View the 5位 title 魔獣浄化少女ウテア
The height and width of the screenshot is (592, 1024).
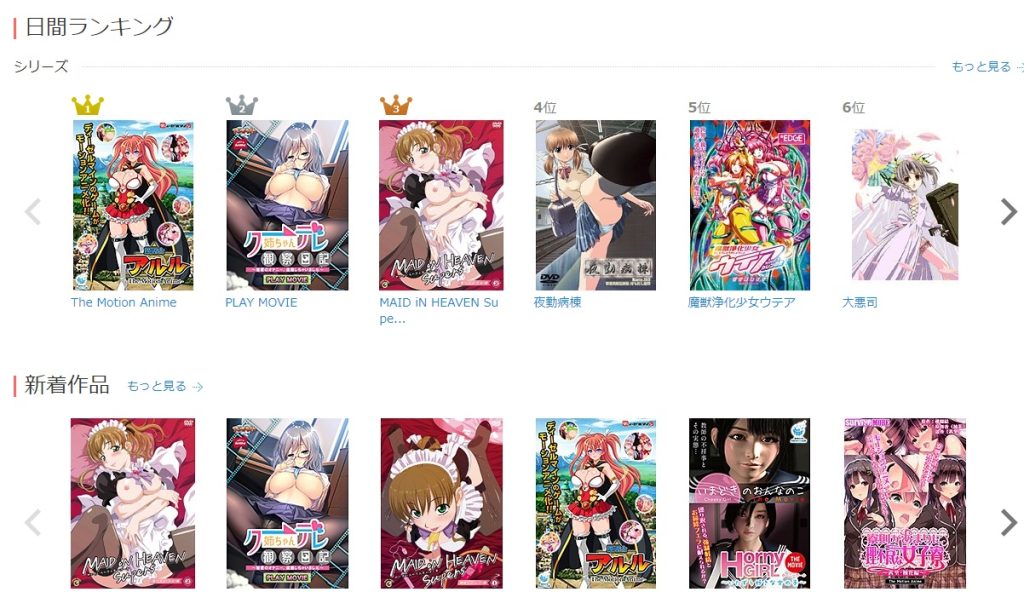pos(741,303)
